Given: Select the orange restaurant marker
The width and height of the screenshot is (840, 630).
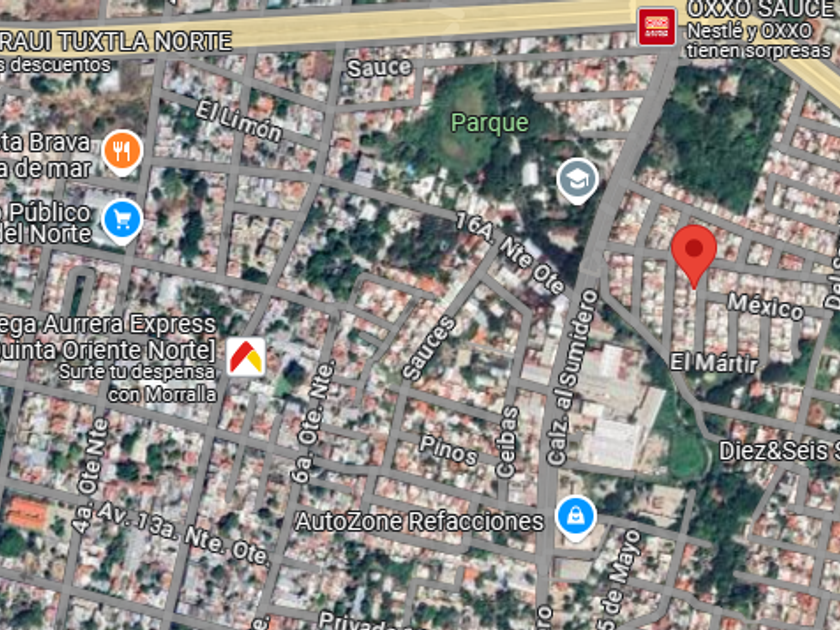Looking at the screenshot, I should (122, 152).
